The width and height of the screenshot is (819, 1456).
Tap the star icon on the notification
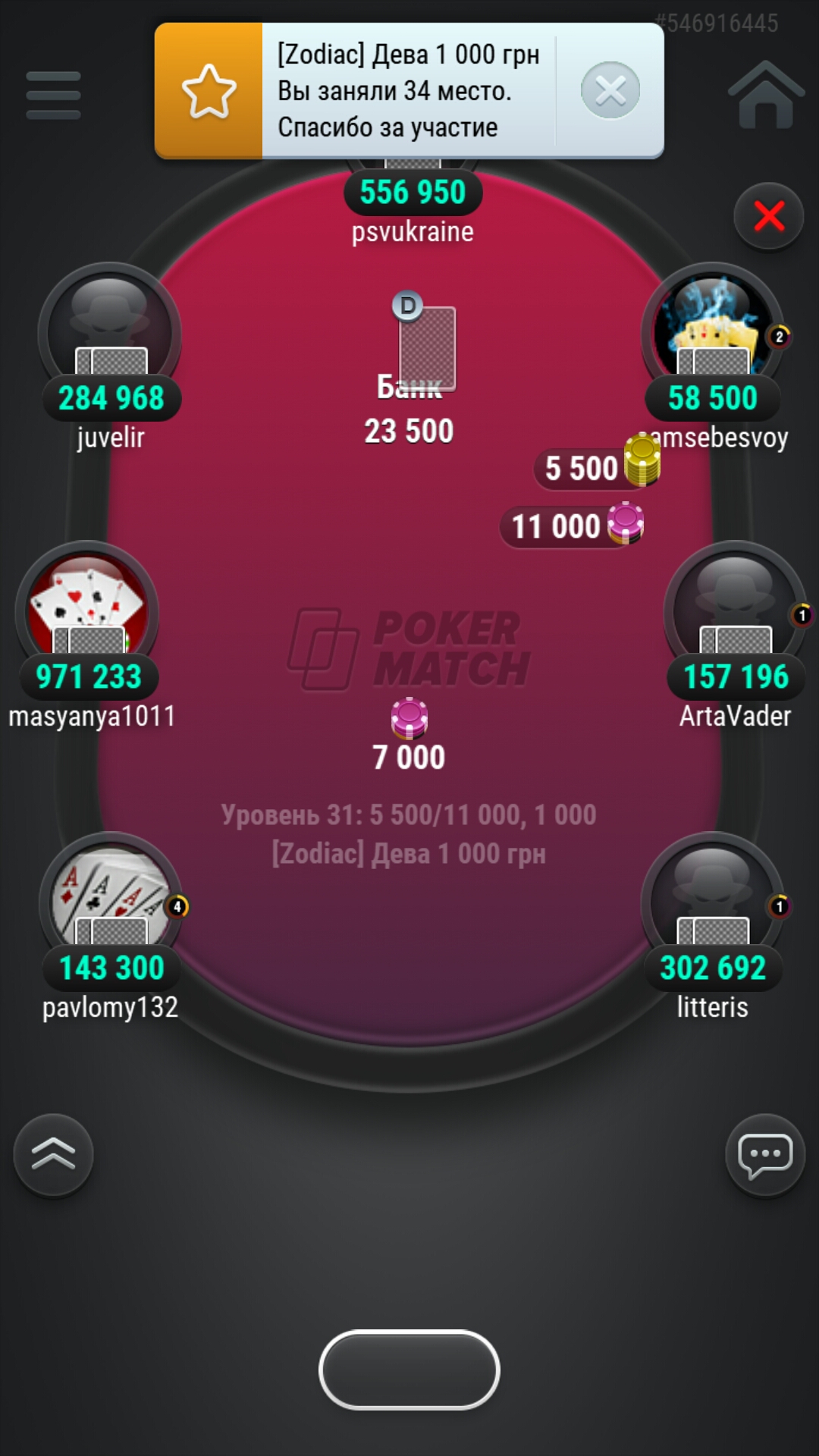(x=209, y=90)
